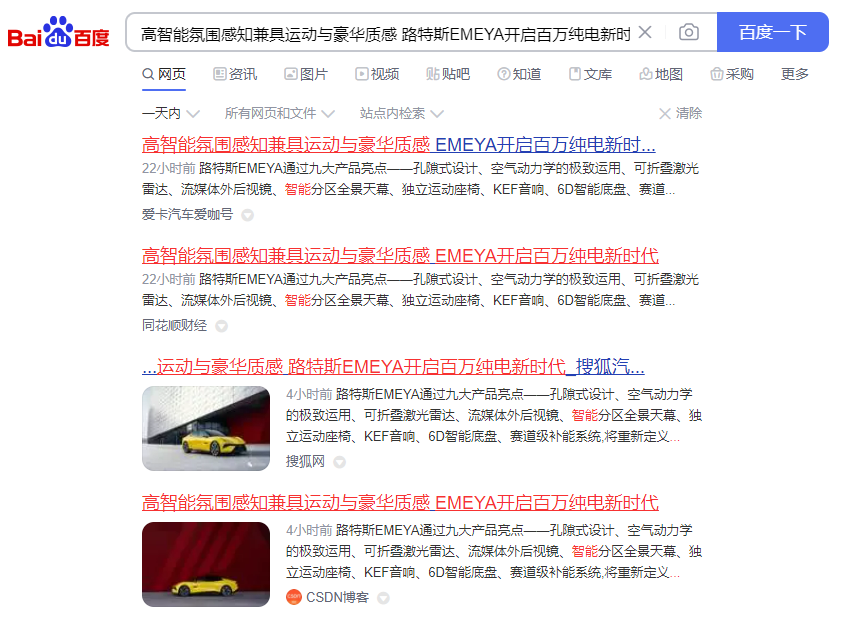
Task: Clear filters with 清除
Action: [x=680, y=113]
